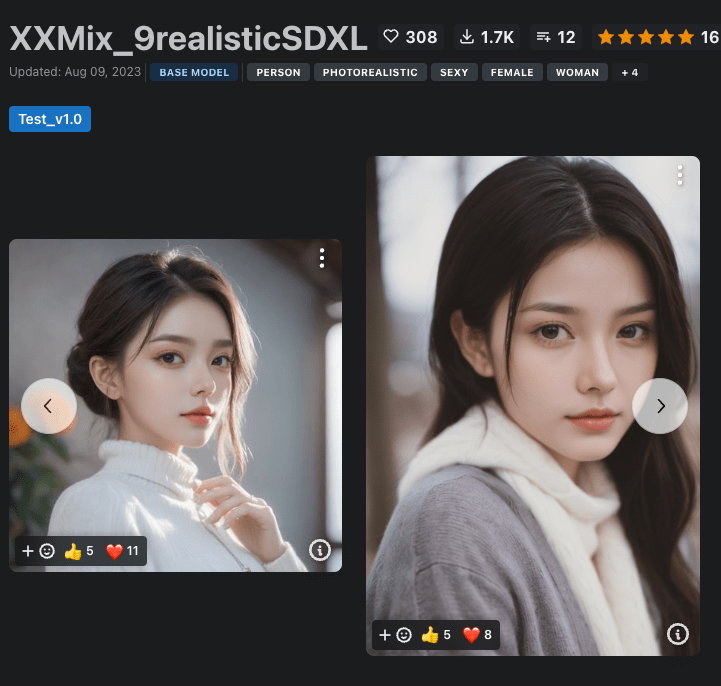The height and width of the screenshot is (686, 721).
Task: Filter by the PERSON tag
Action: tap(278, 72)
